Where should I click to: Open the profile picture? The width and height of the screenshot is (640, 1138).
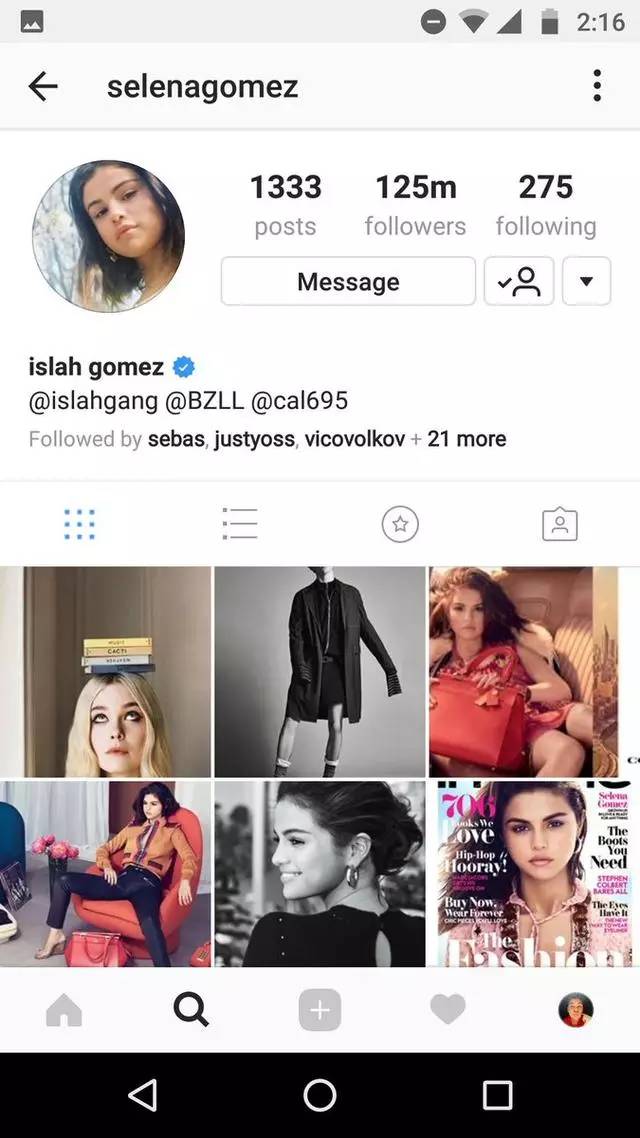108,237
